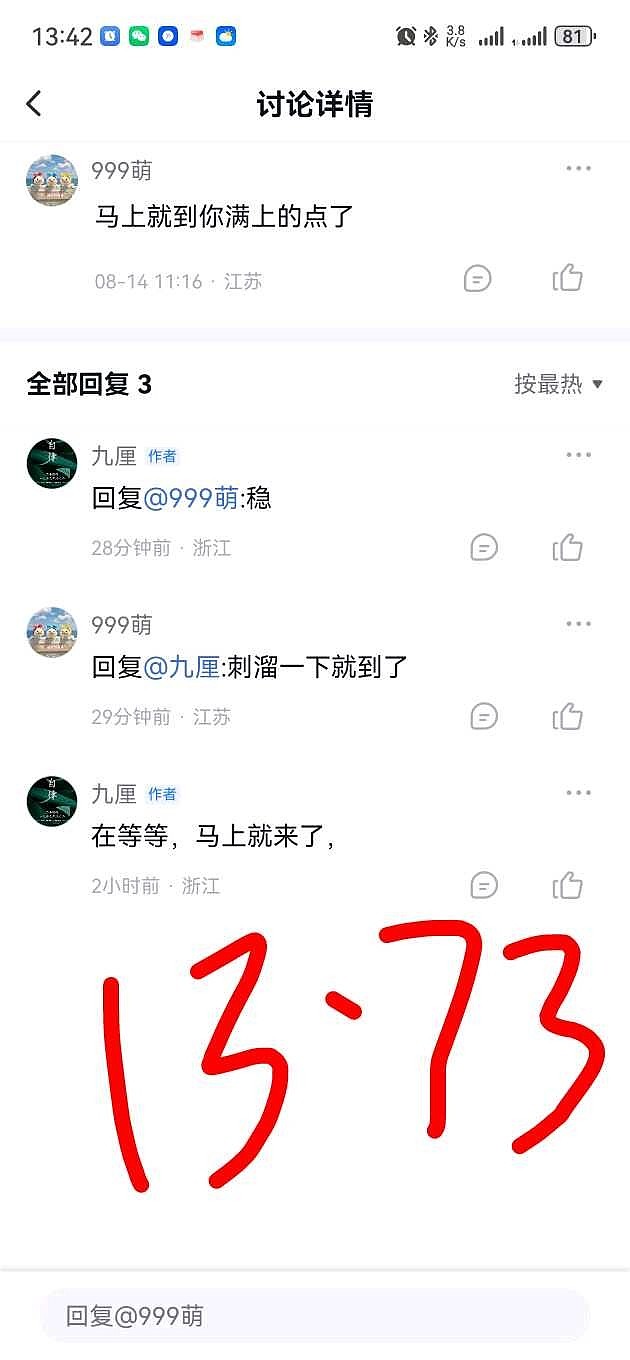Image resolution: width=630 pixels, height=1360 pixels.
Task: Open the avatar next to the comment 马上就到你满上的点了
Action: pyautogui.click(x=52, y=181)
